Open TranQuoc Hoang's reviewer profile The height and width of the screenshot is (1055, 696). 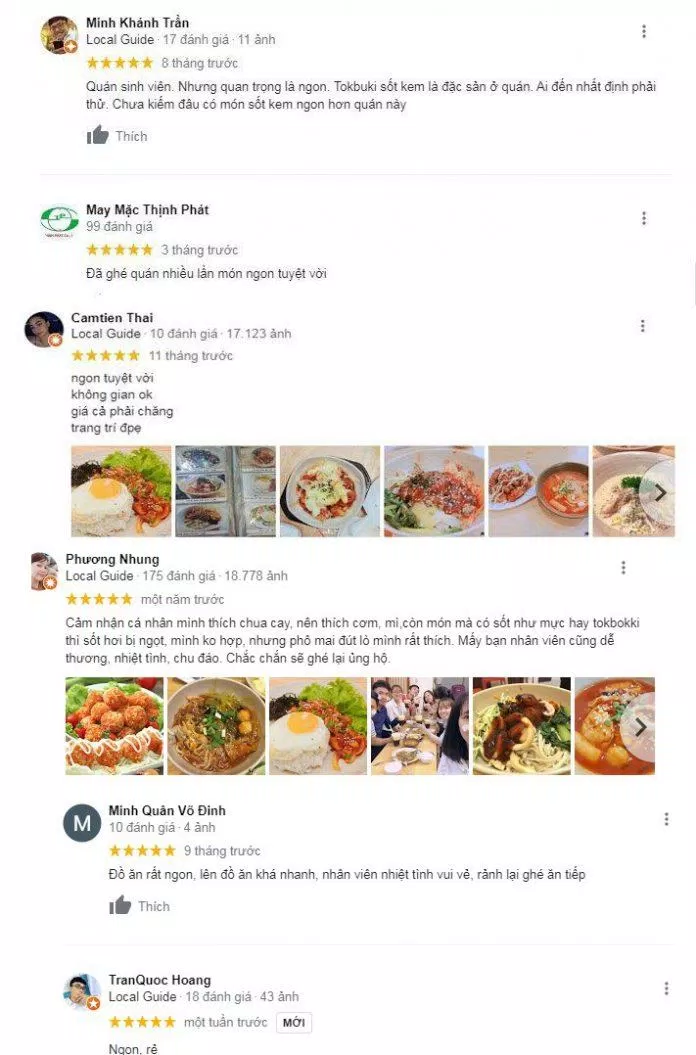159,980
